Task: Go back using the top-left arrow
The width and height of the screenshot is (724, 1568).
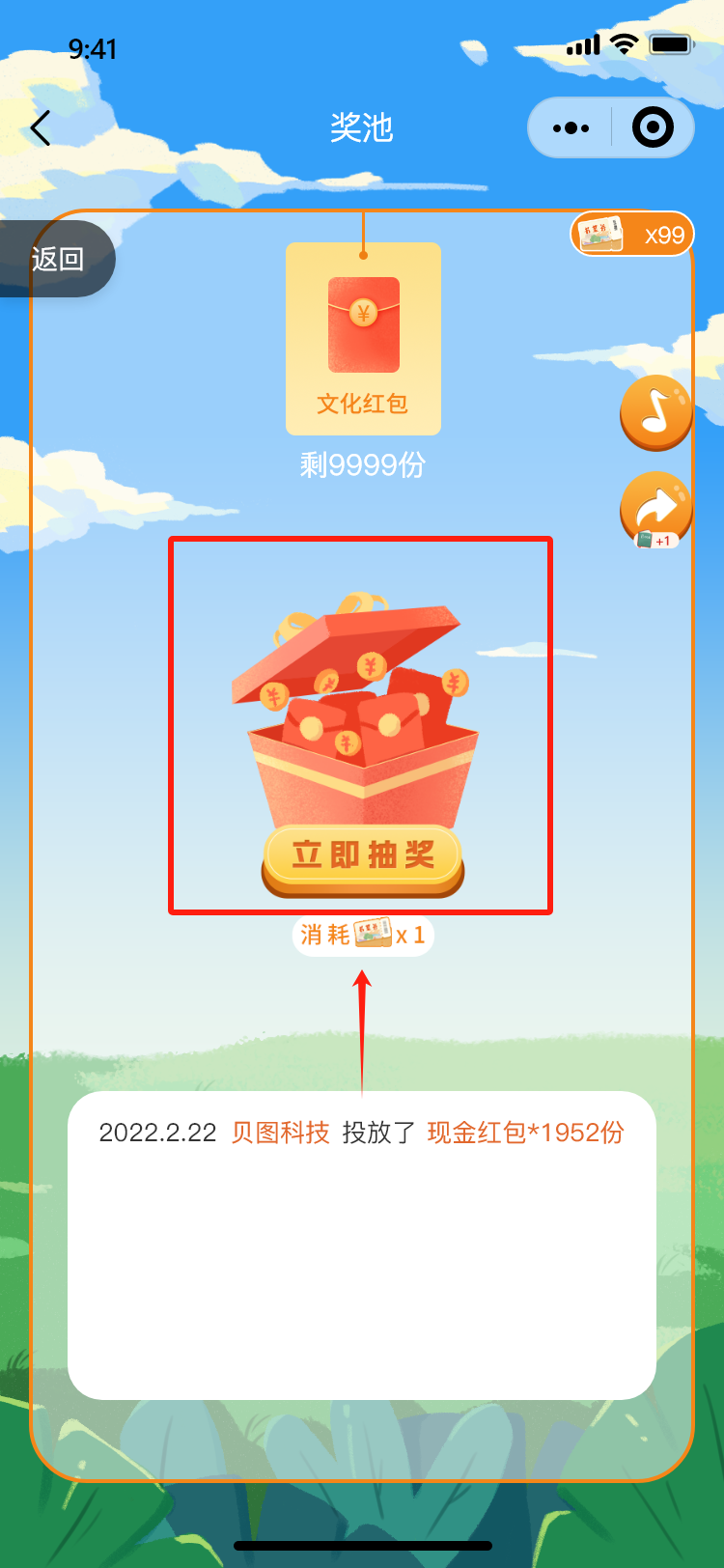Action: (x=41, y=127)
